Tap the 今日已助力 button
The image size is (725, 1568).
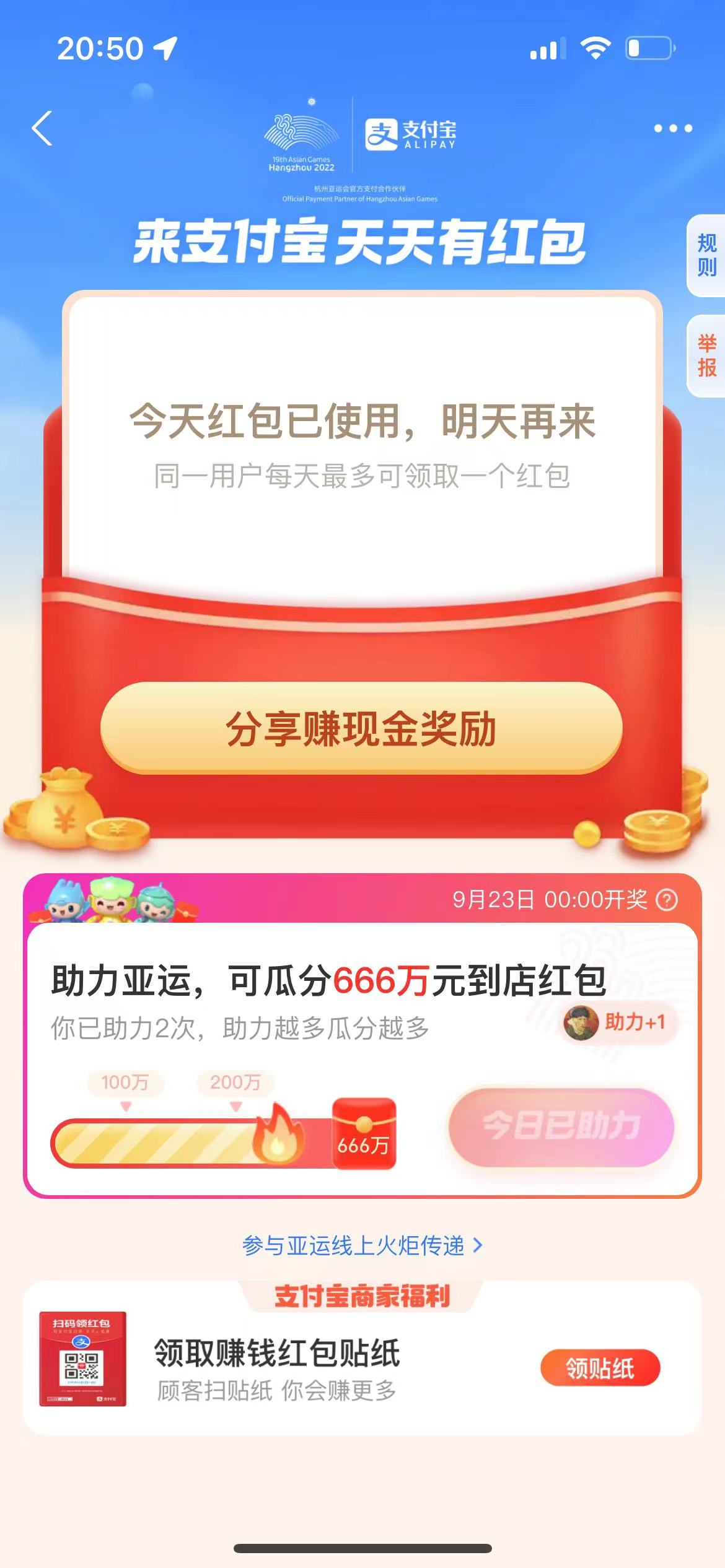pyautogui.click(x=561, y=1125)
